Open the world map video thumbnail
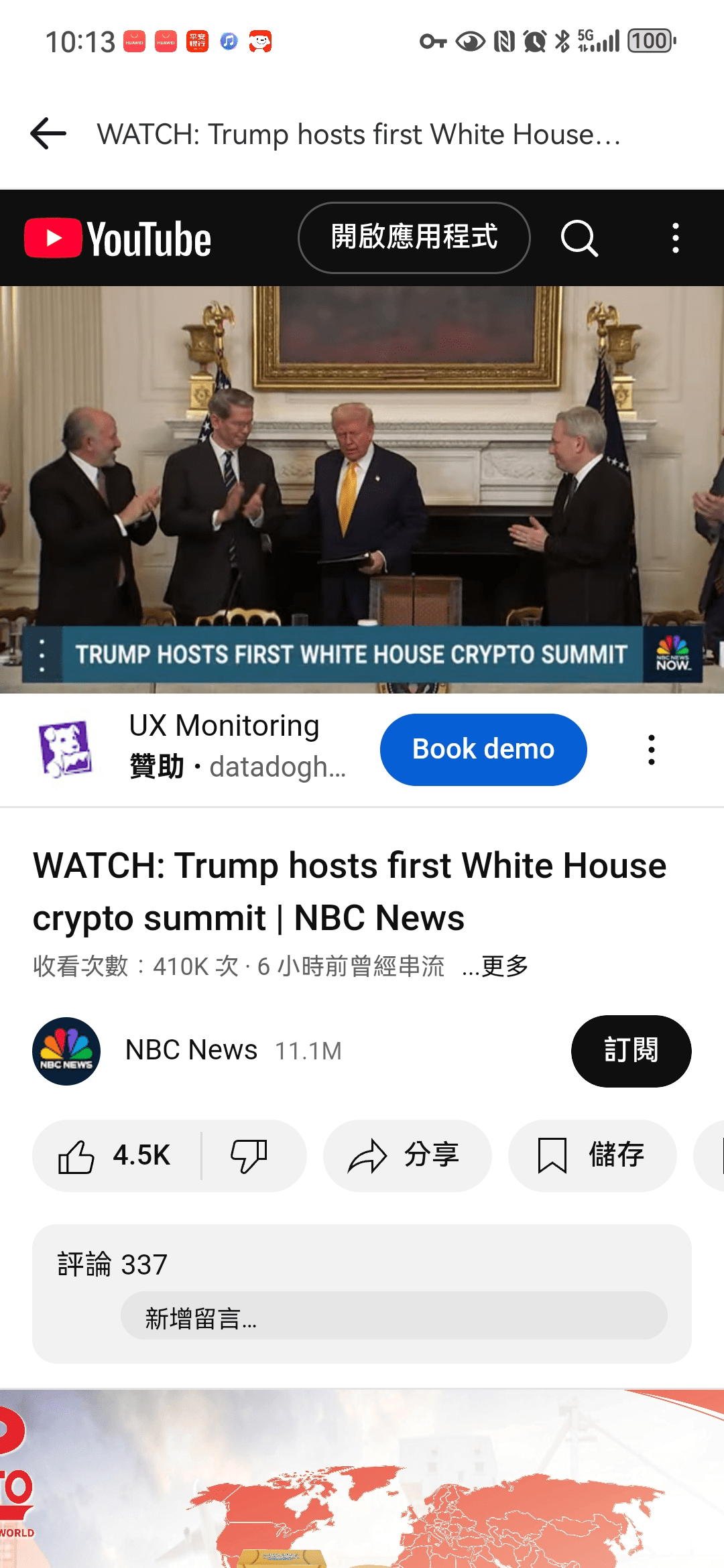This screenshot has width=724, height=1568. (362, 1481)
